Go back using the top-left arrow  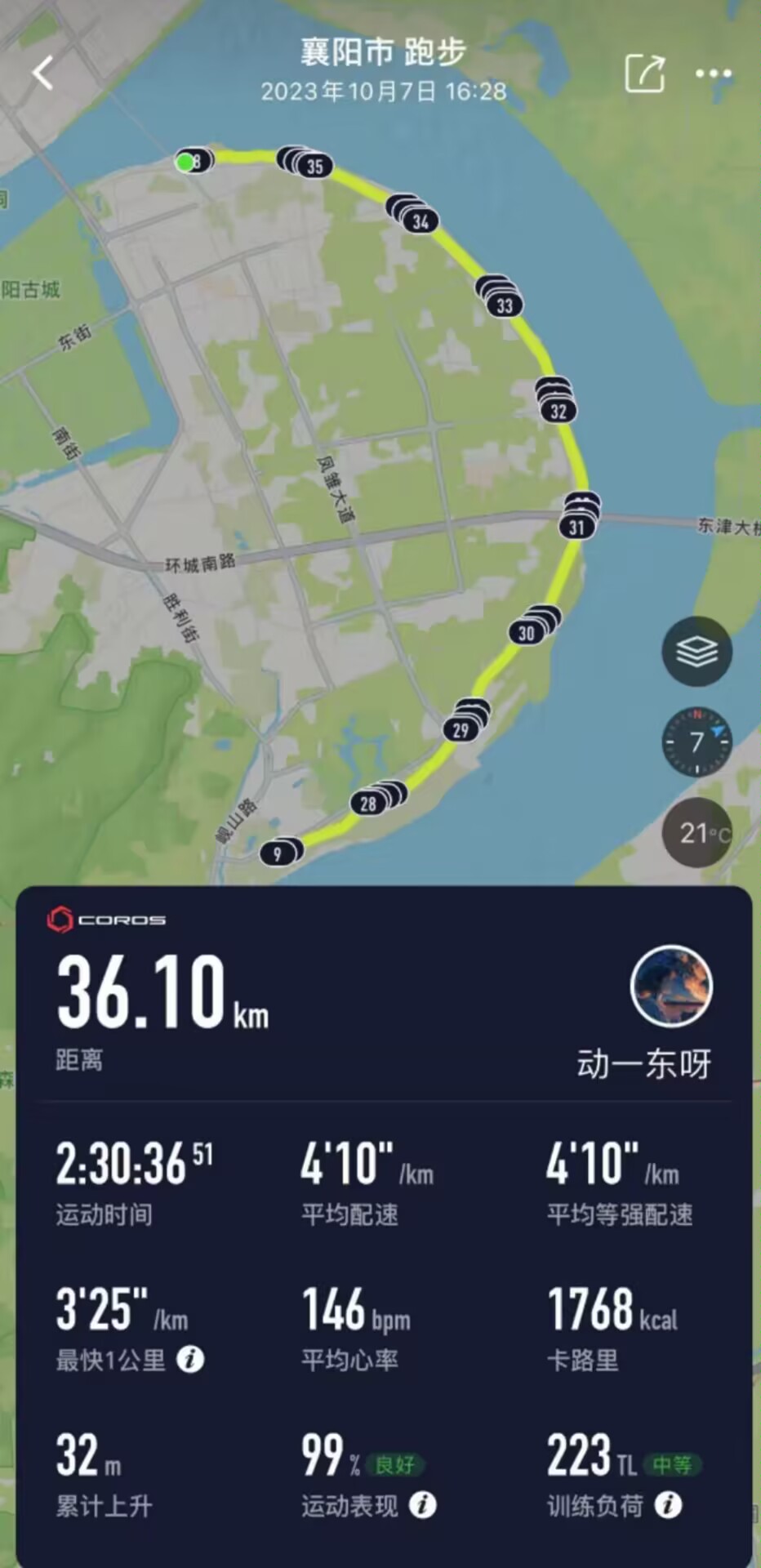tap(42, 73)
